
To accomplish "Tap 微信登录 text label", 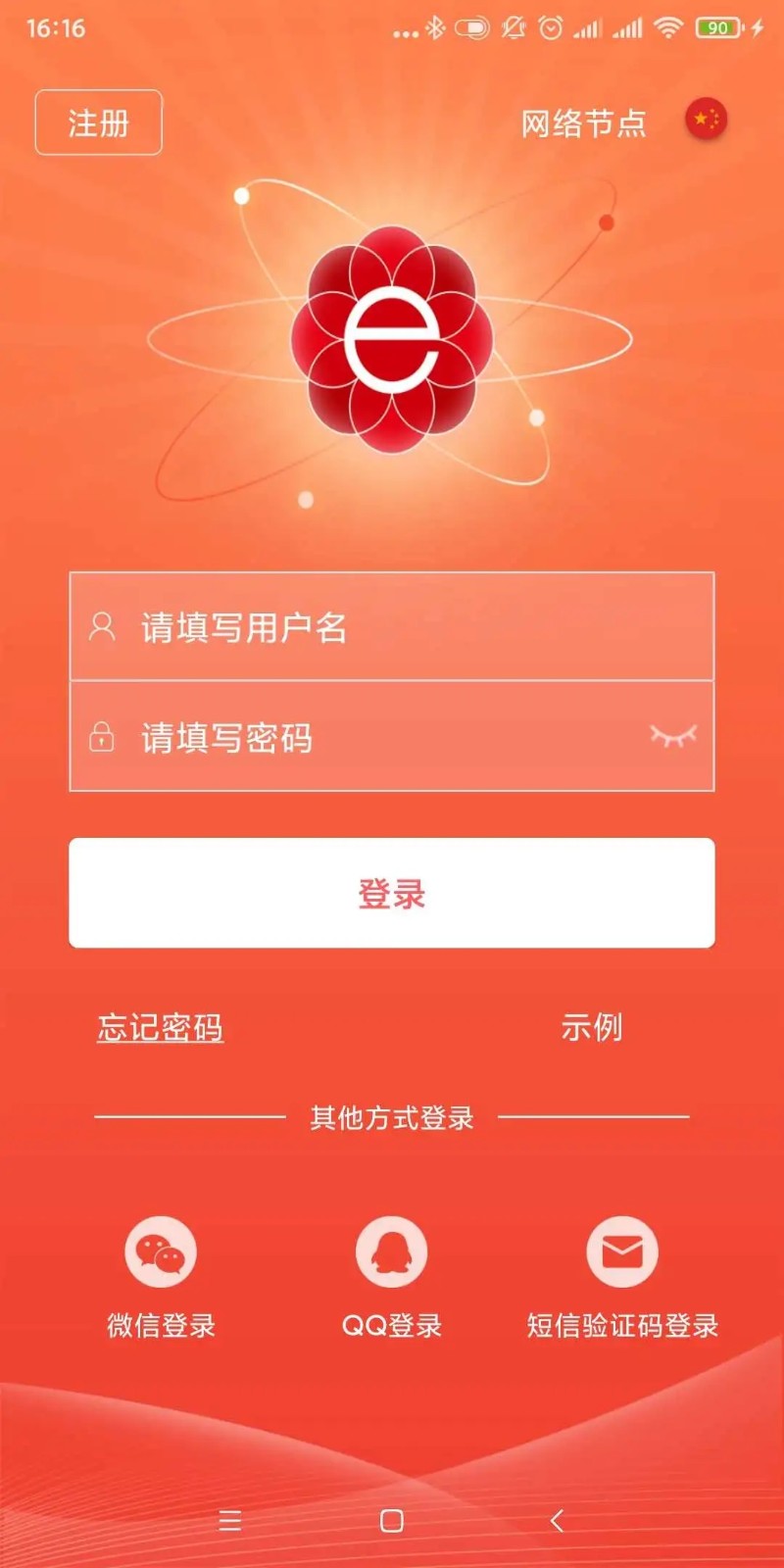I will 161,1325.
